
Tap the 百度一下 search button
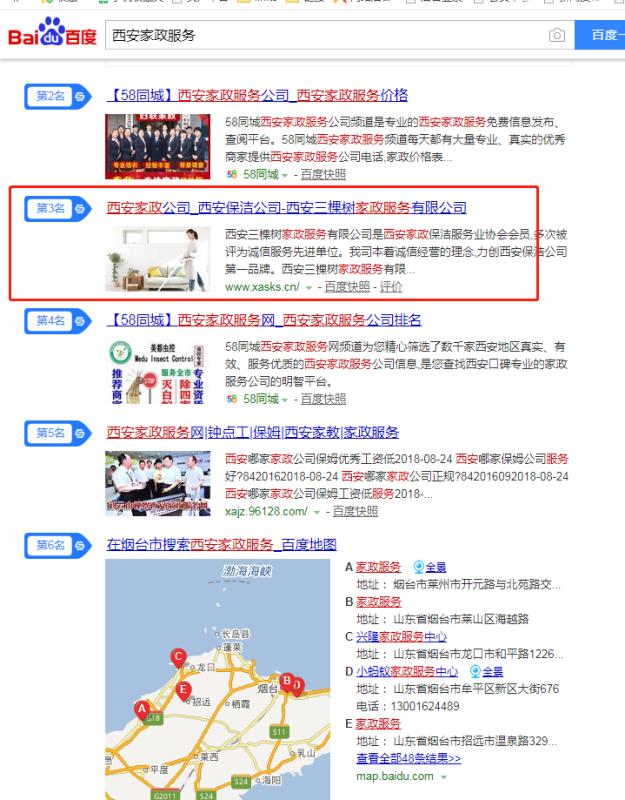click(605, 35)
